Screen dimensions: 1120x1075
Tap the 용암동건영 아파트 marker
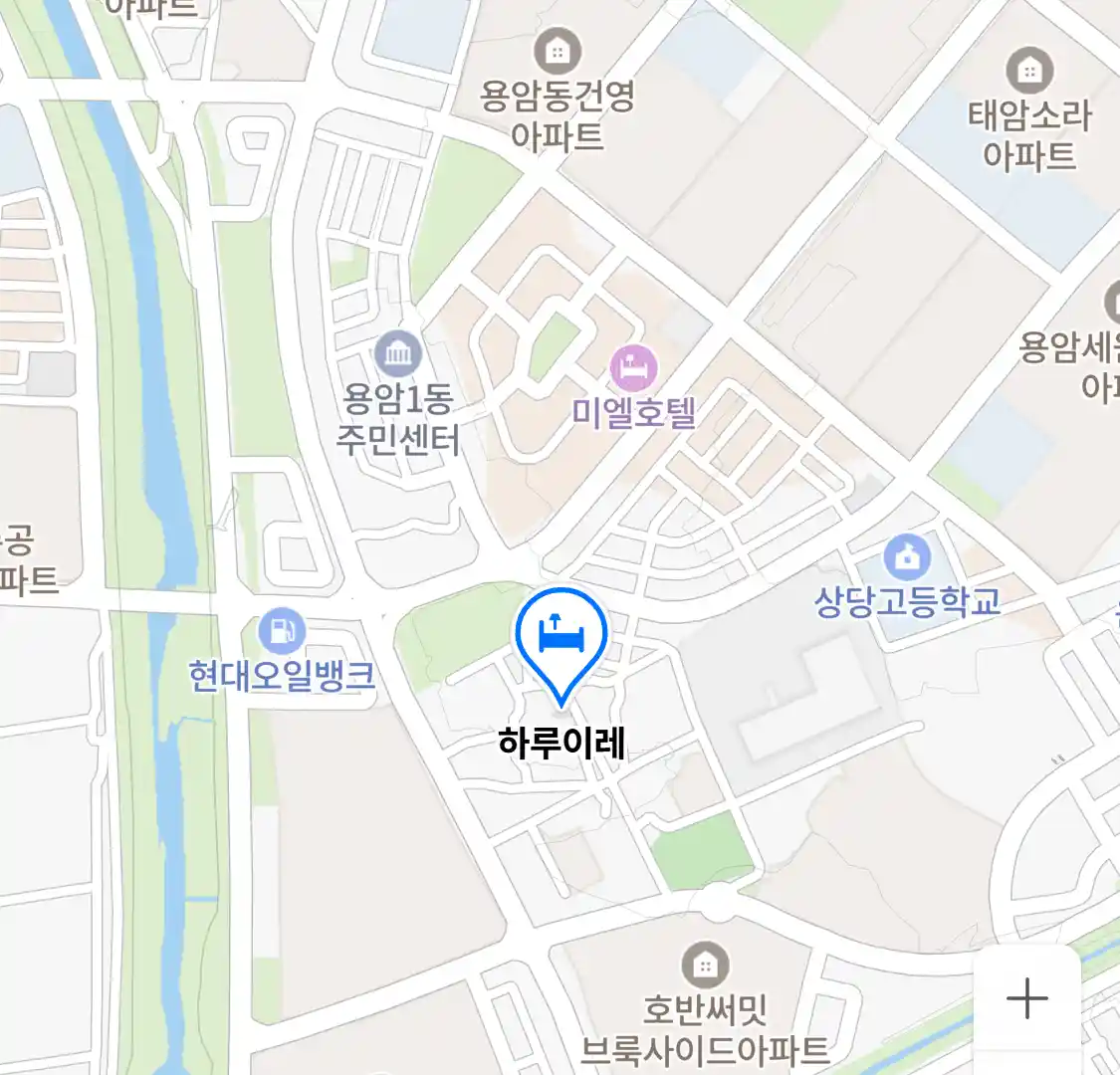point(558,50)
